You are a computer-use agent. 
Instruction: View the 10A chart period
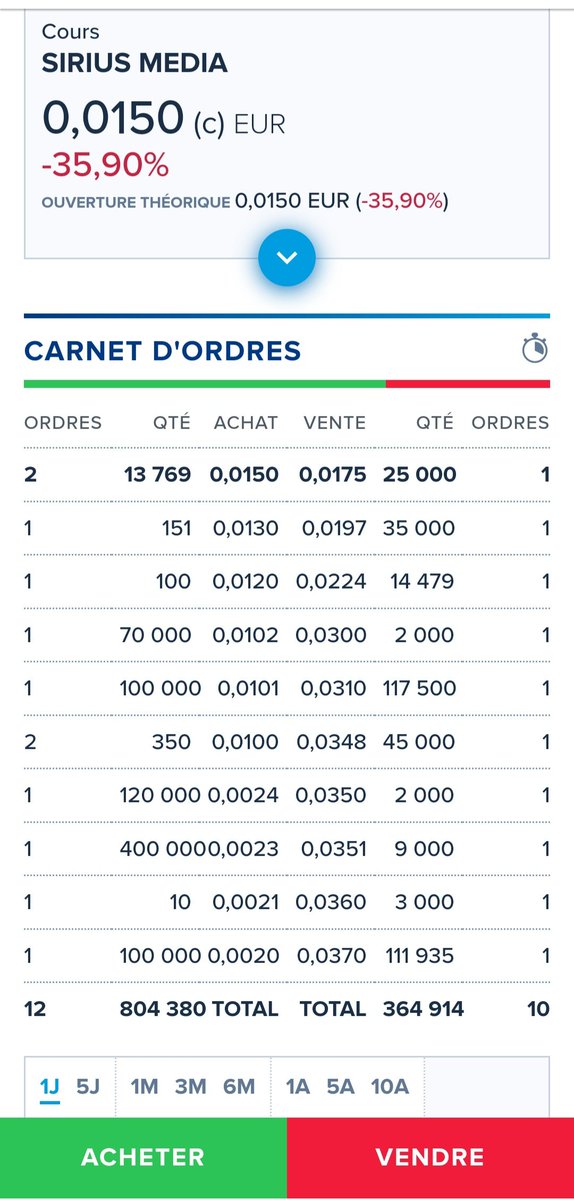tap(390, 1086)
